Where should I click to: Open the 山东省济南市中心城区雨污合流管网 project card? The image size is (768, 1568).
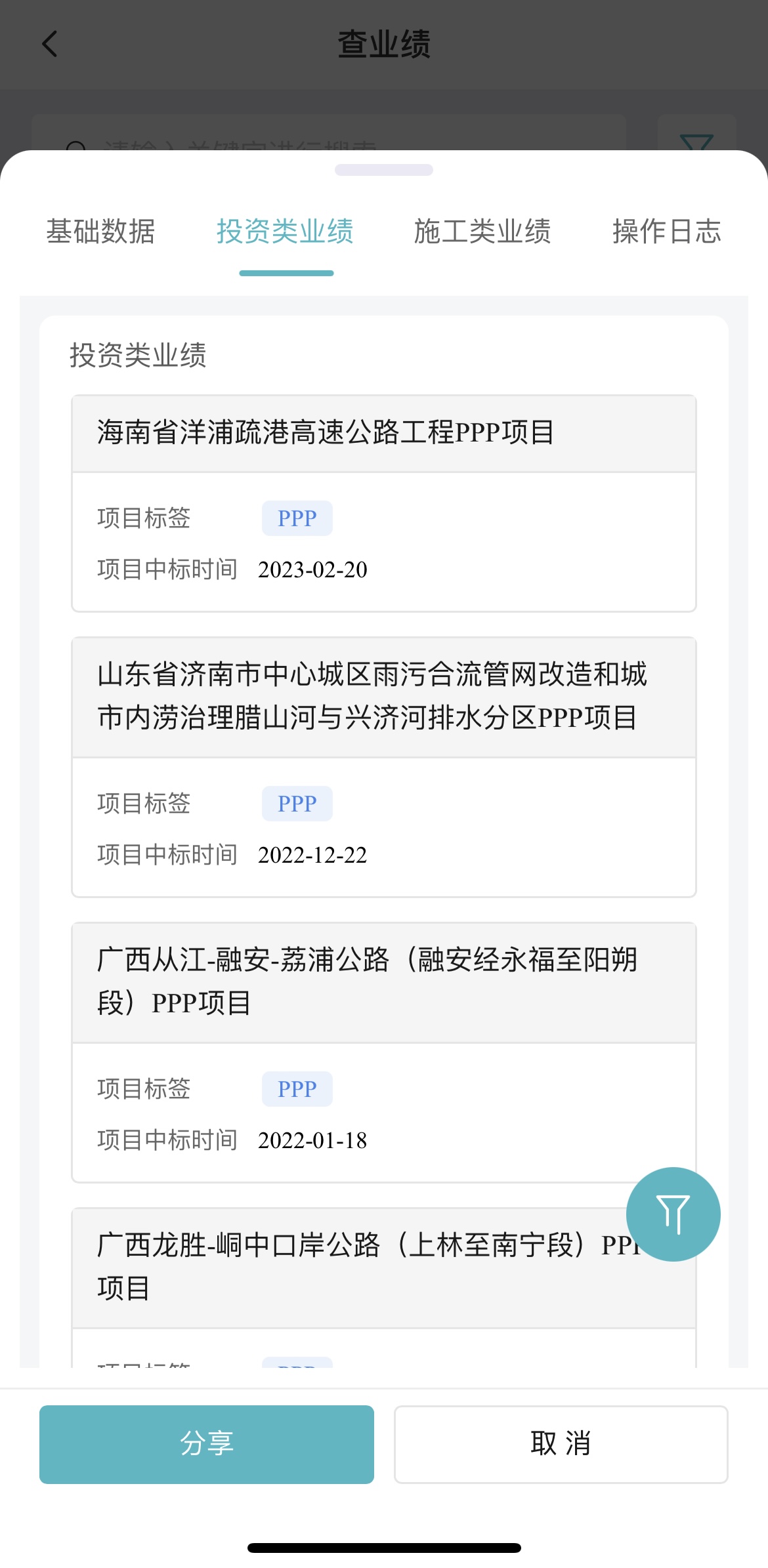384,767
